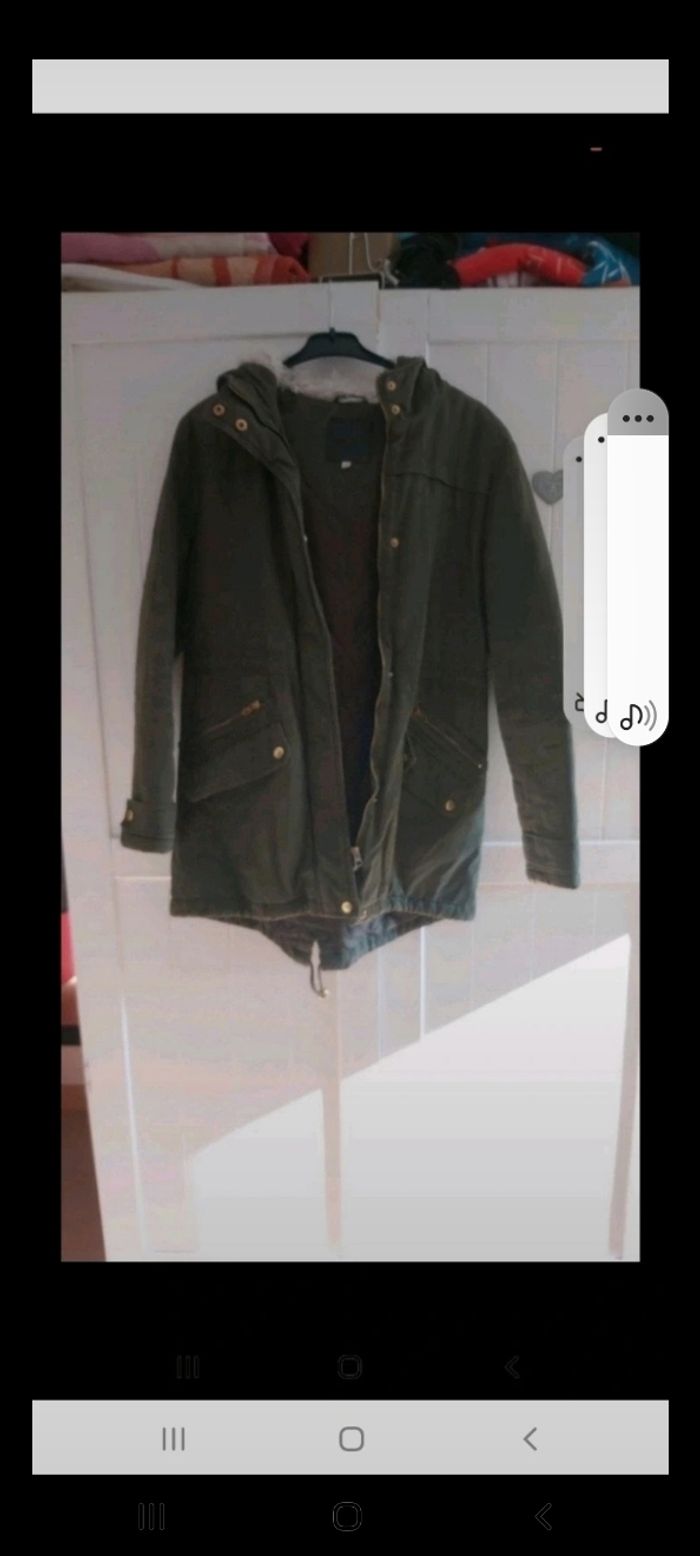Open recent apps from the bottom-most navigation bar
Image resolution: width=700 pixels, height=1556 pixels.
coord(151,1516)
